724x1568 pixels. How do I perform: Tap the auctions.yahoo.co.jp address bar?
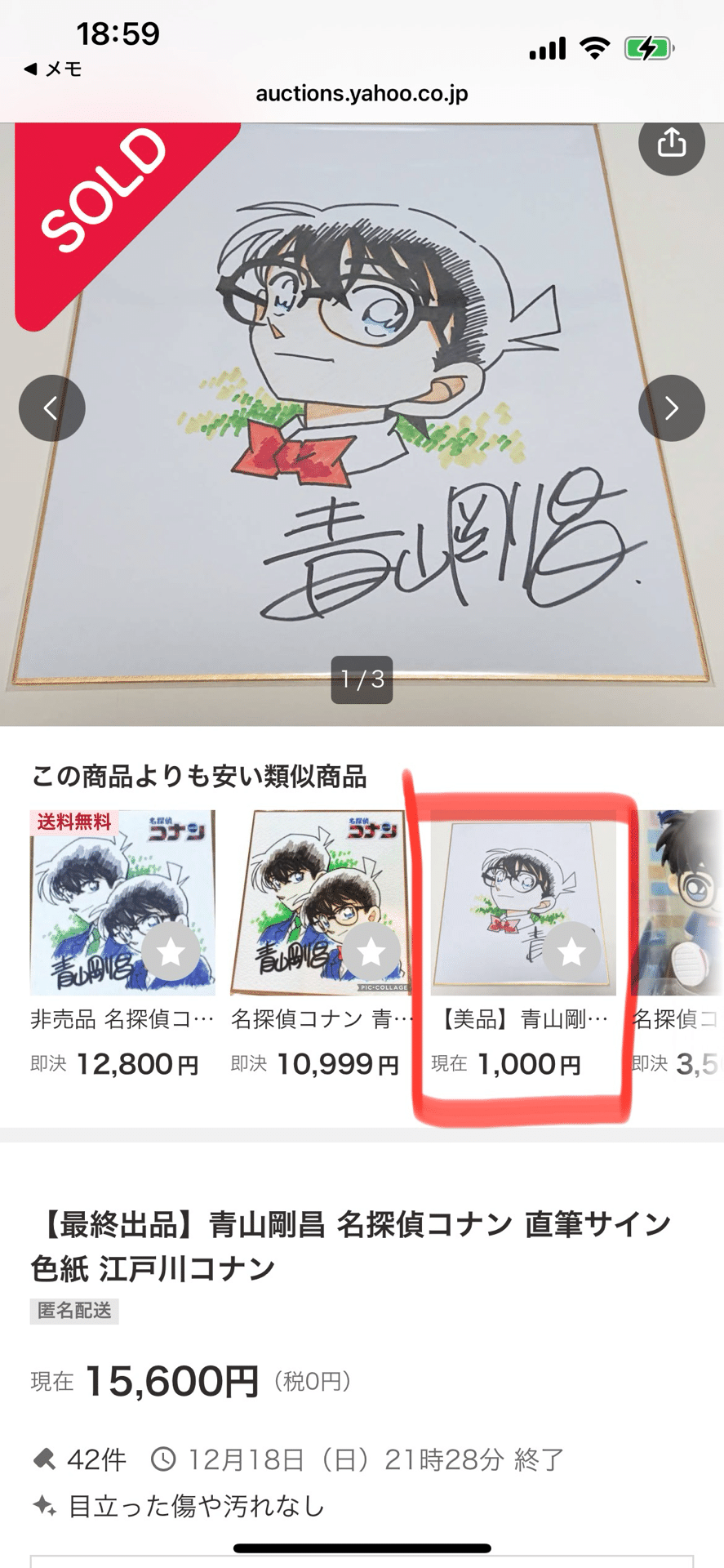click(362, 94)
